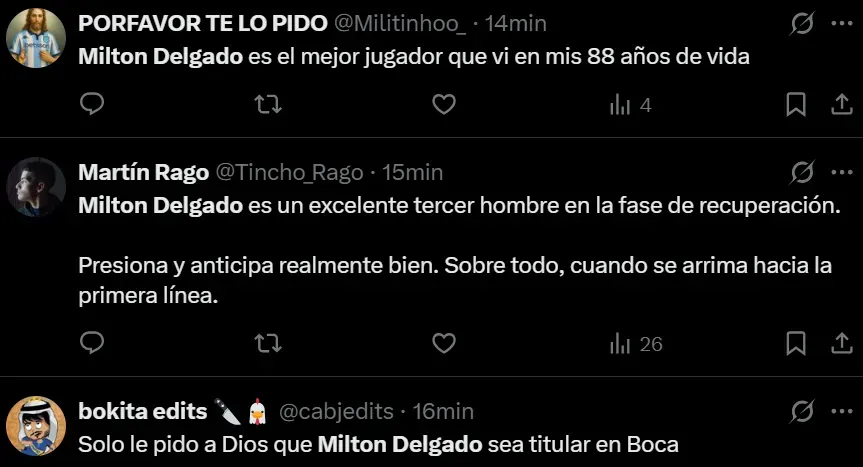Viewport: 863px width, 467px height.
Task: Share the tweet by @Militinhoo_
Action: 841,104
